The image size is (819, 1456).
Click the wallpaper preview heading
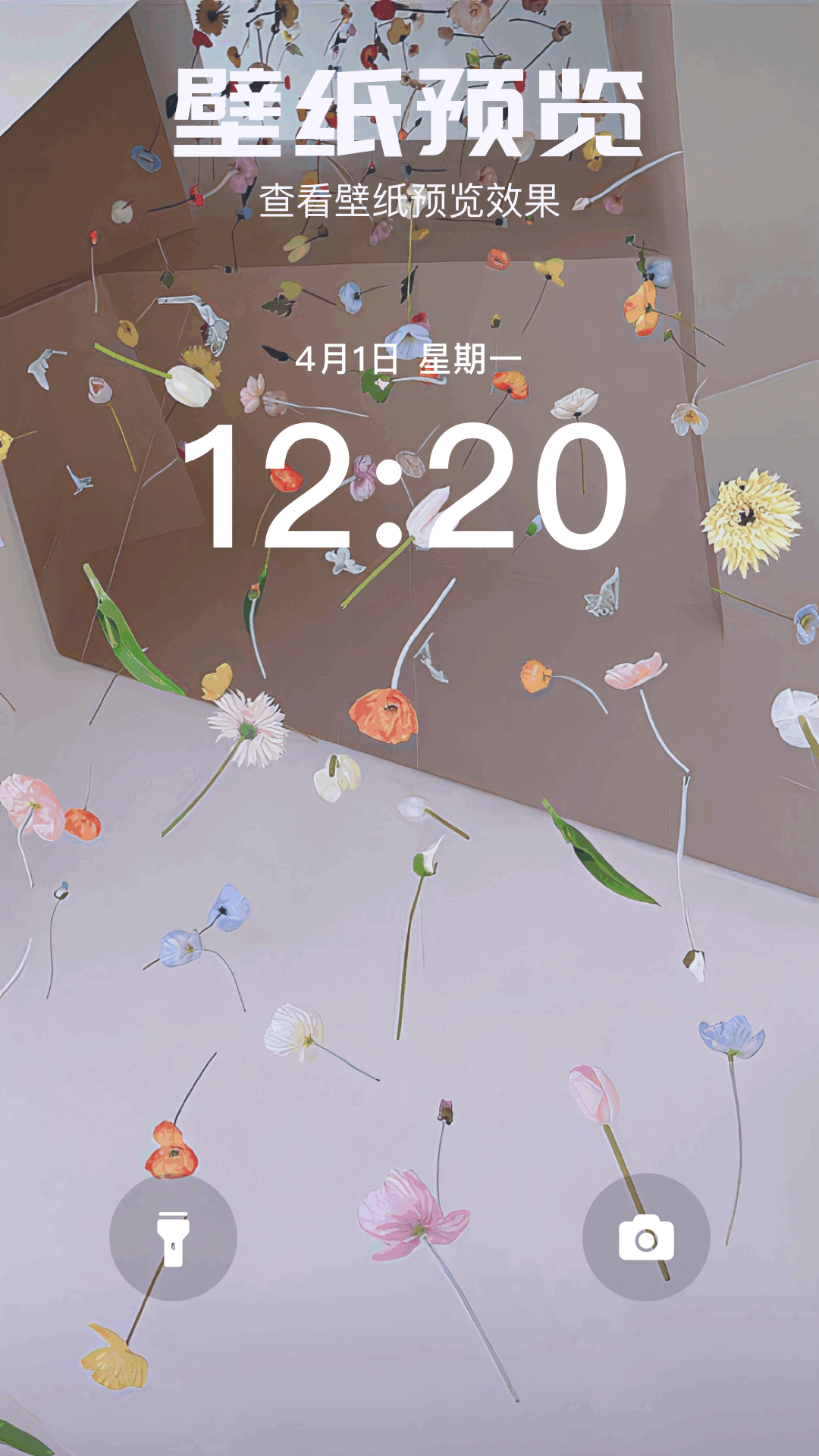pyautogui.click(x=409, y=114)
